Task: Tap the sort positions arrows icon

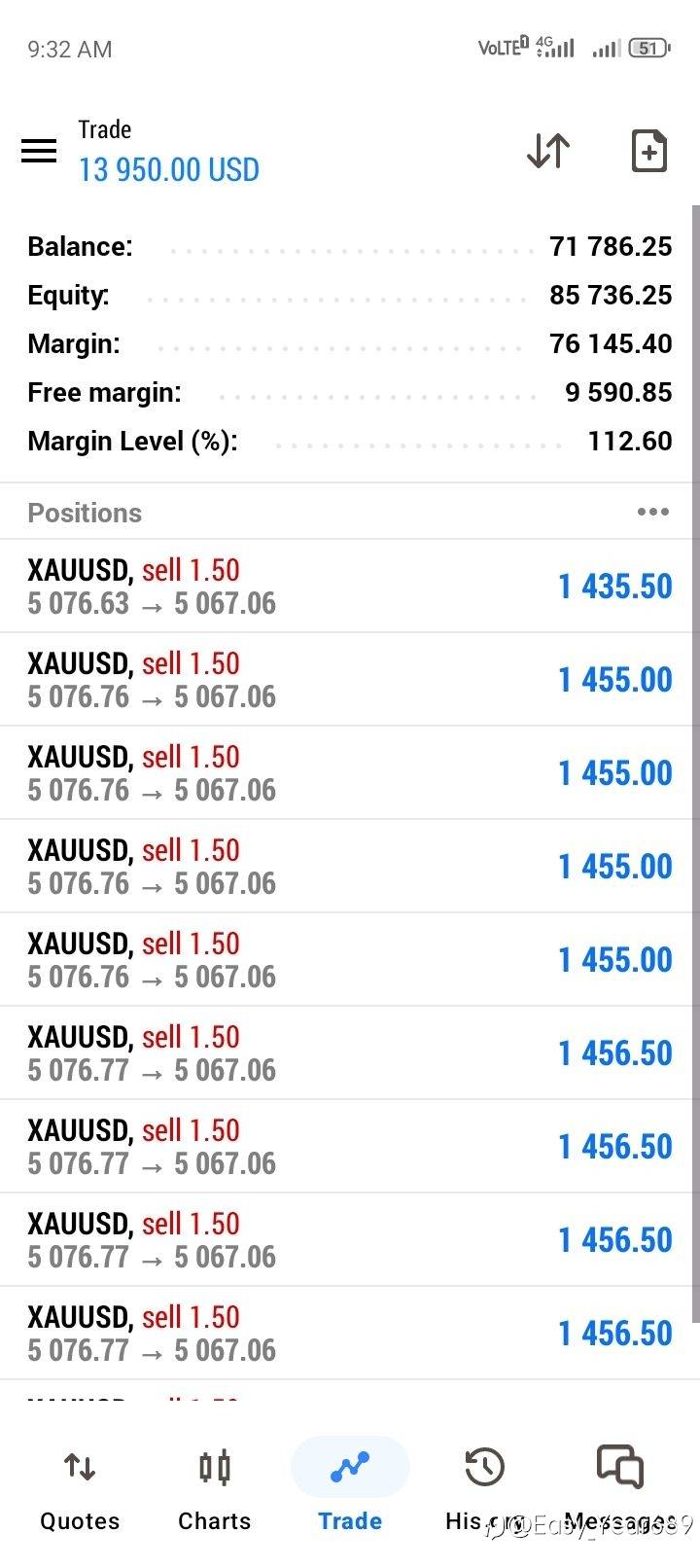Action: (x=548, y=151)
